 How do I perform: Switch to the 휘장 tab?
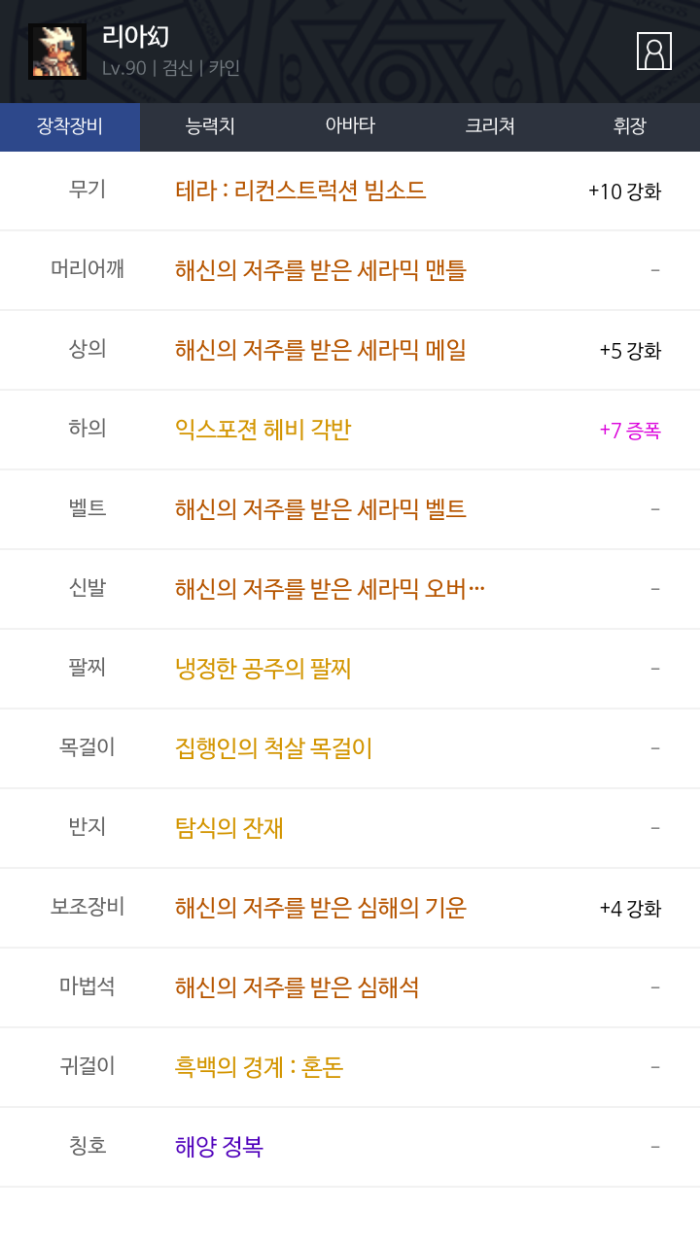pyautogui.click(x=630, y=126)
